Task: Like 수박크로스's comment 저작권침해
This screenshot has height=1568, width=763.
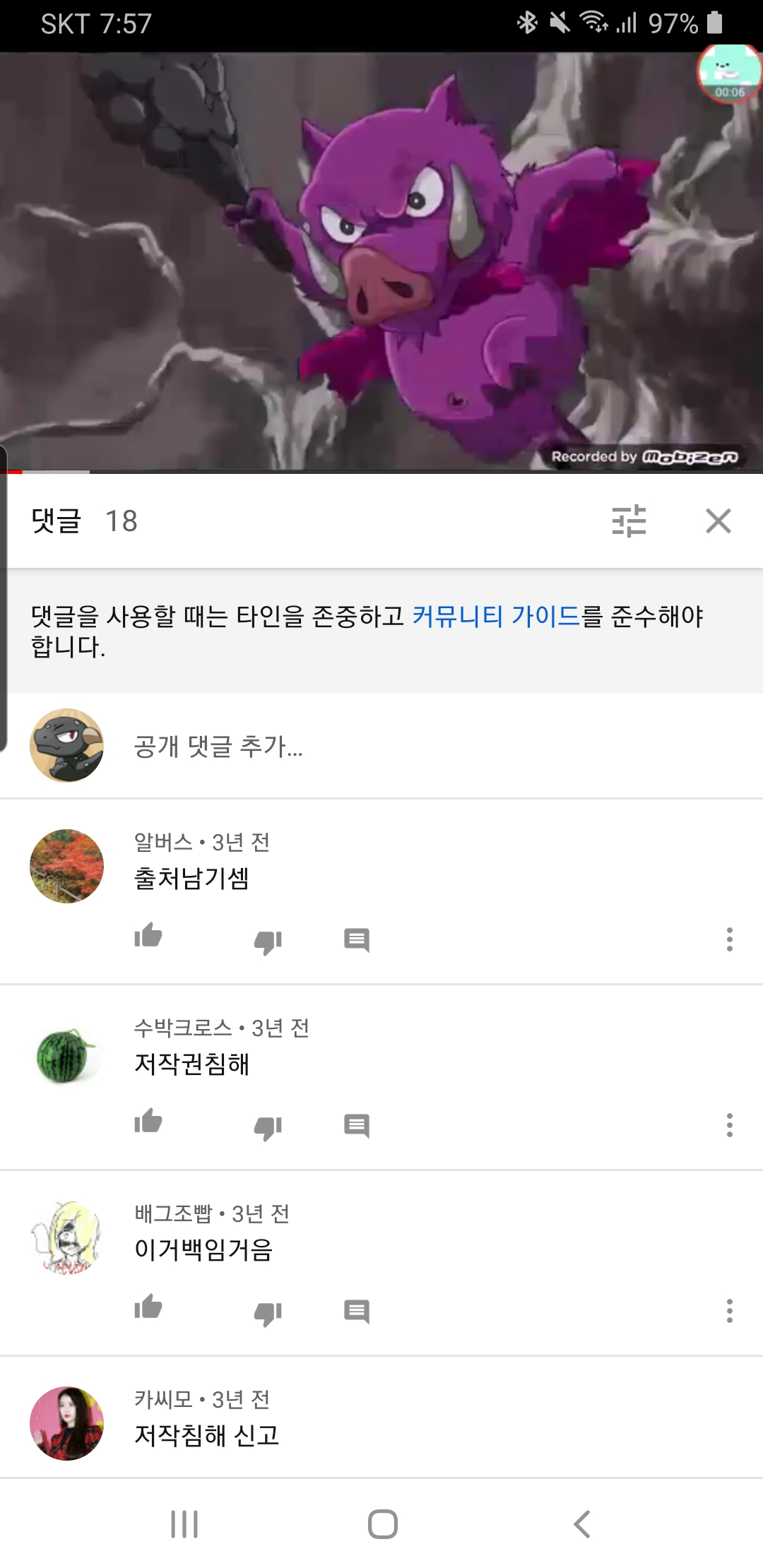Action: (148, 1122)
